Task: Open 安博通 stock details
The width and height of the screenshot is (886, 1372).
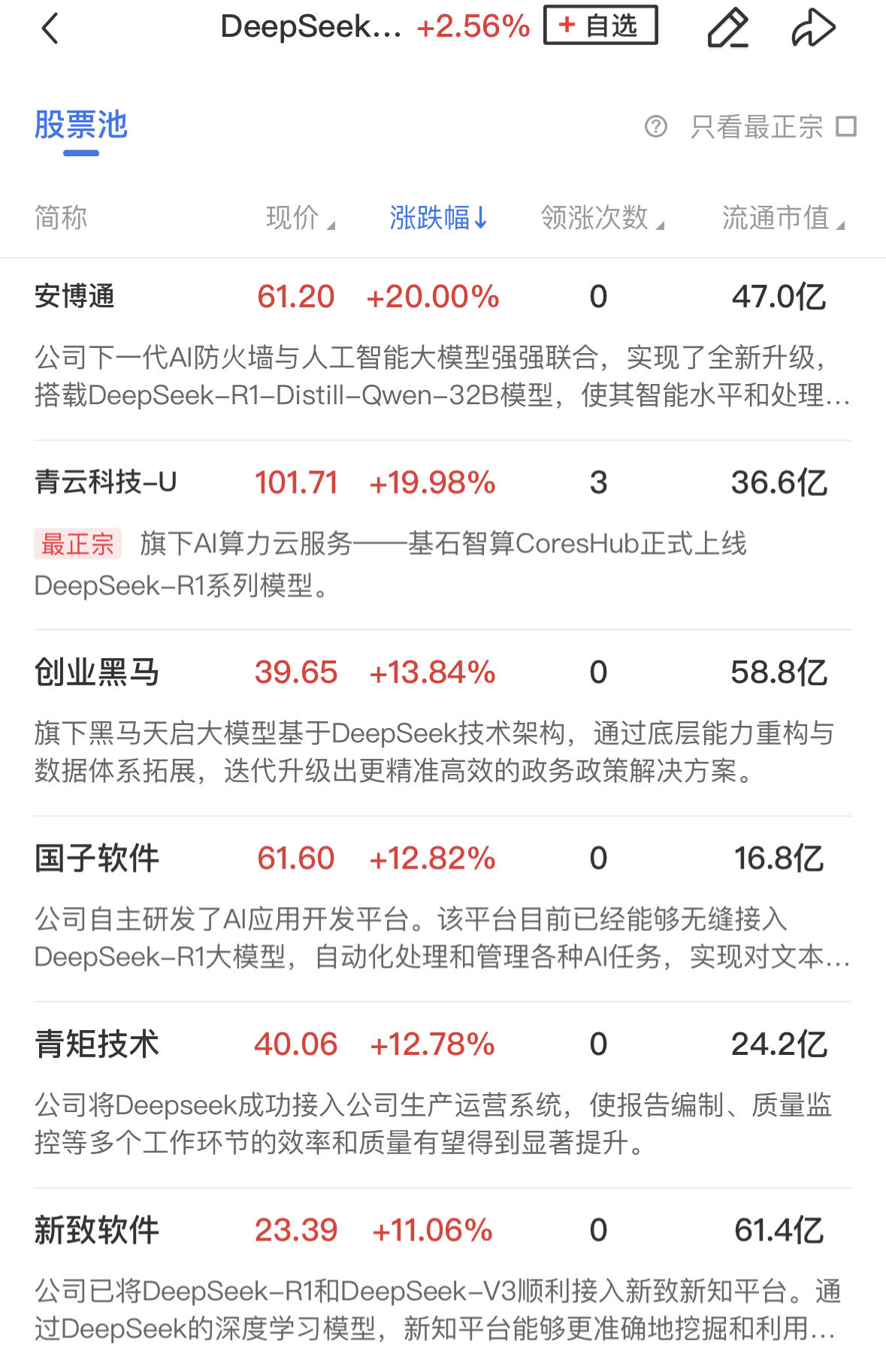Action: tap(74, 297)
